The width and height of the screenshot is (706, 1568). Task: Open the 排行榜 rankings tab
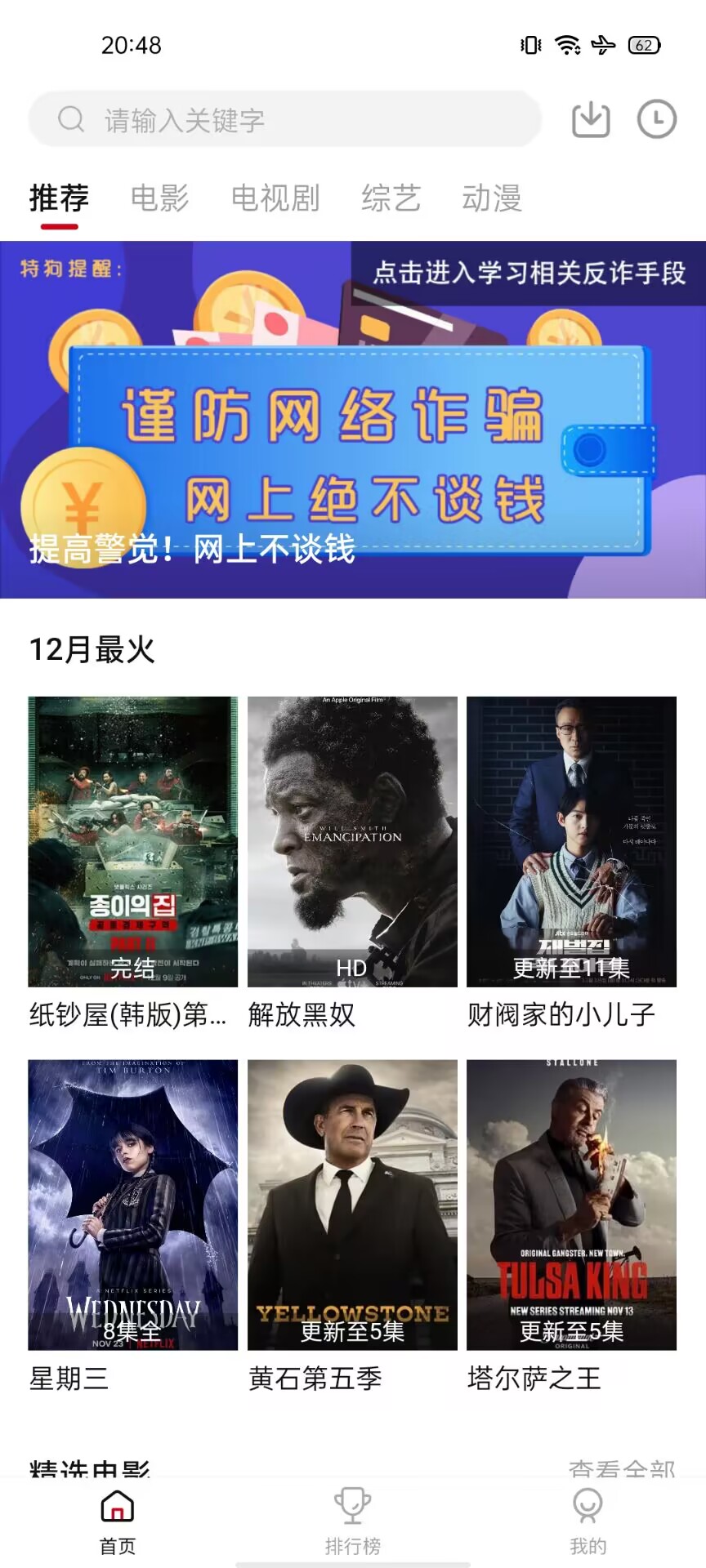(x=353, y=1521)
